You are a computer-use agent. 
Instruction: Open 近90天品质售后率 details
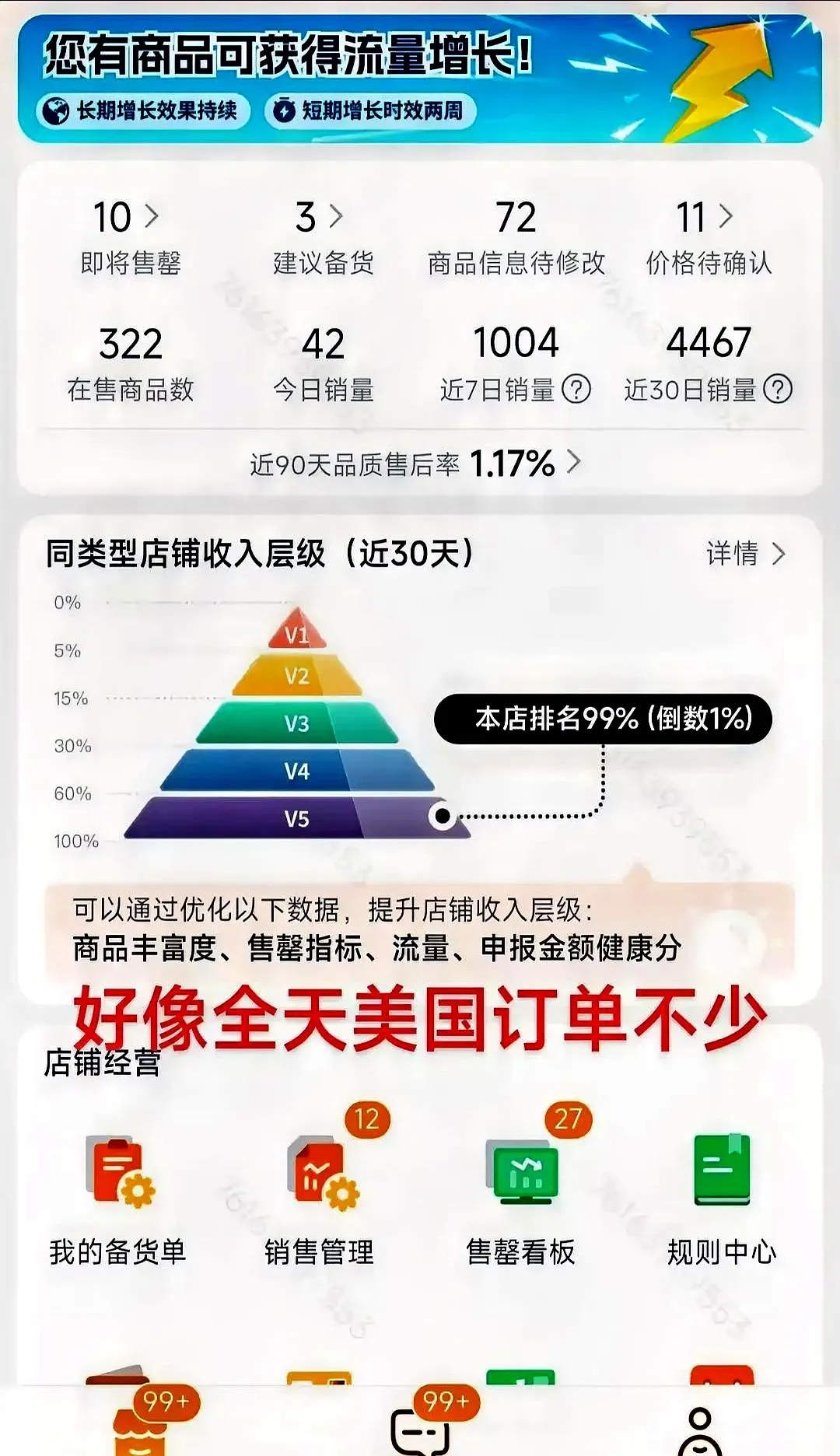[416, 464]
